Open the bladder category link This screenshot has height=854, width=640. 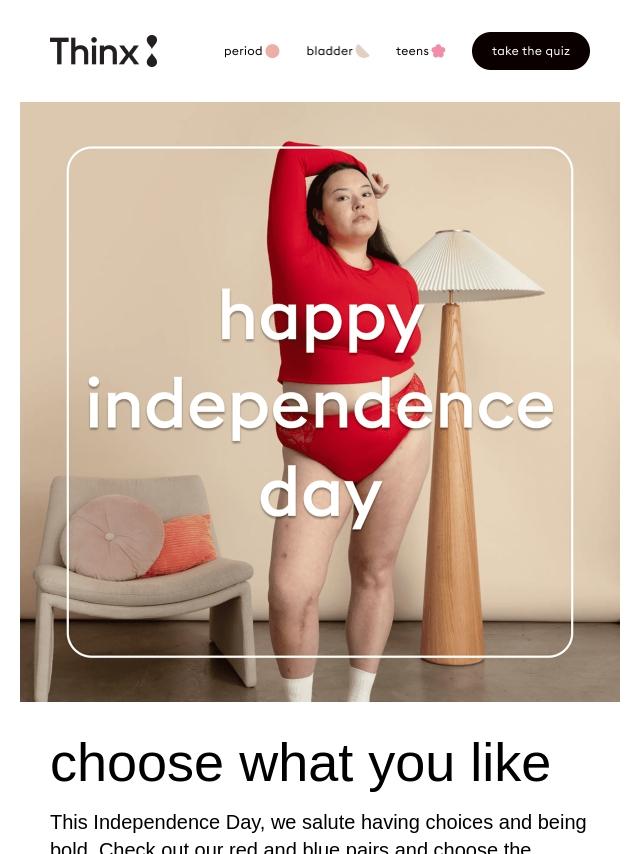click(x=337, y=51)
